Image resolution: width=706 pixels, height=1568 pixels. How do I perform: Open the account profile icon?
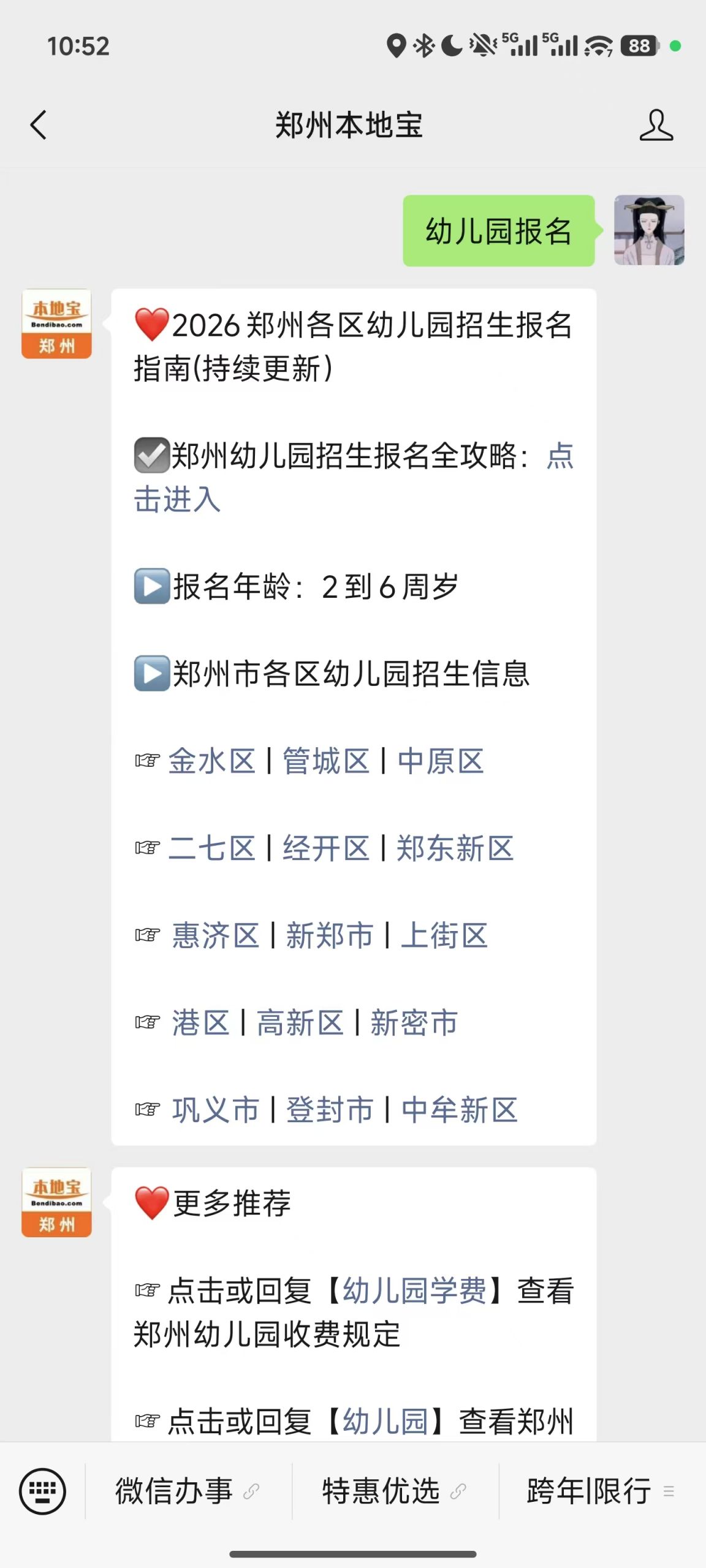(656, 125)
